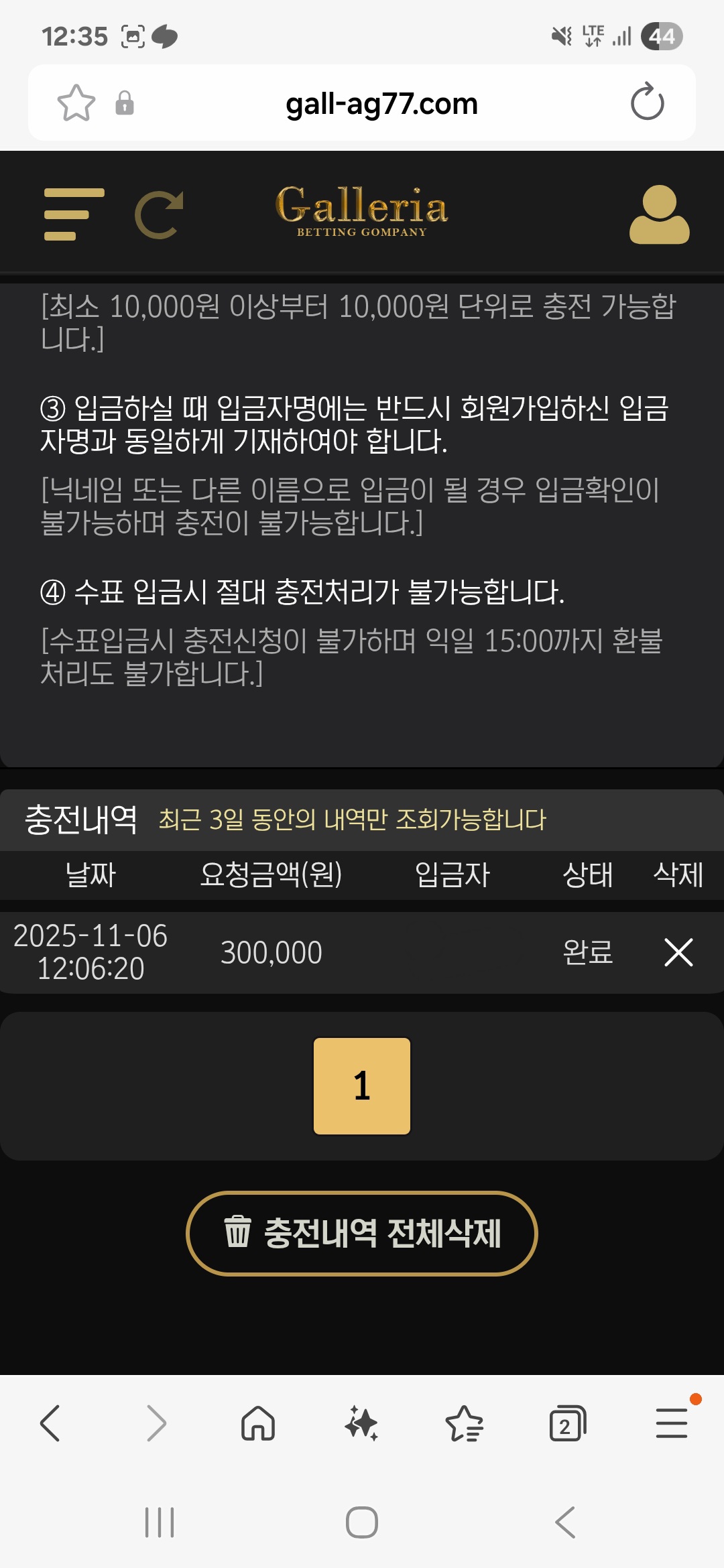The height and width of the screenshot is (1568, 724).
Task: Select page 1 of charge history
Action: click(x=362, y=1086)
